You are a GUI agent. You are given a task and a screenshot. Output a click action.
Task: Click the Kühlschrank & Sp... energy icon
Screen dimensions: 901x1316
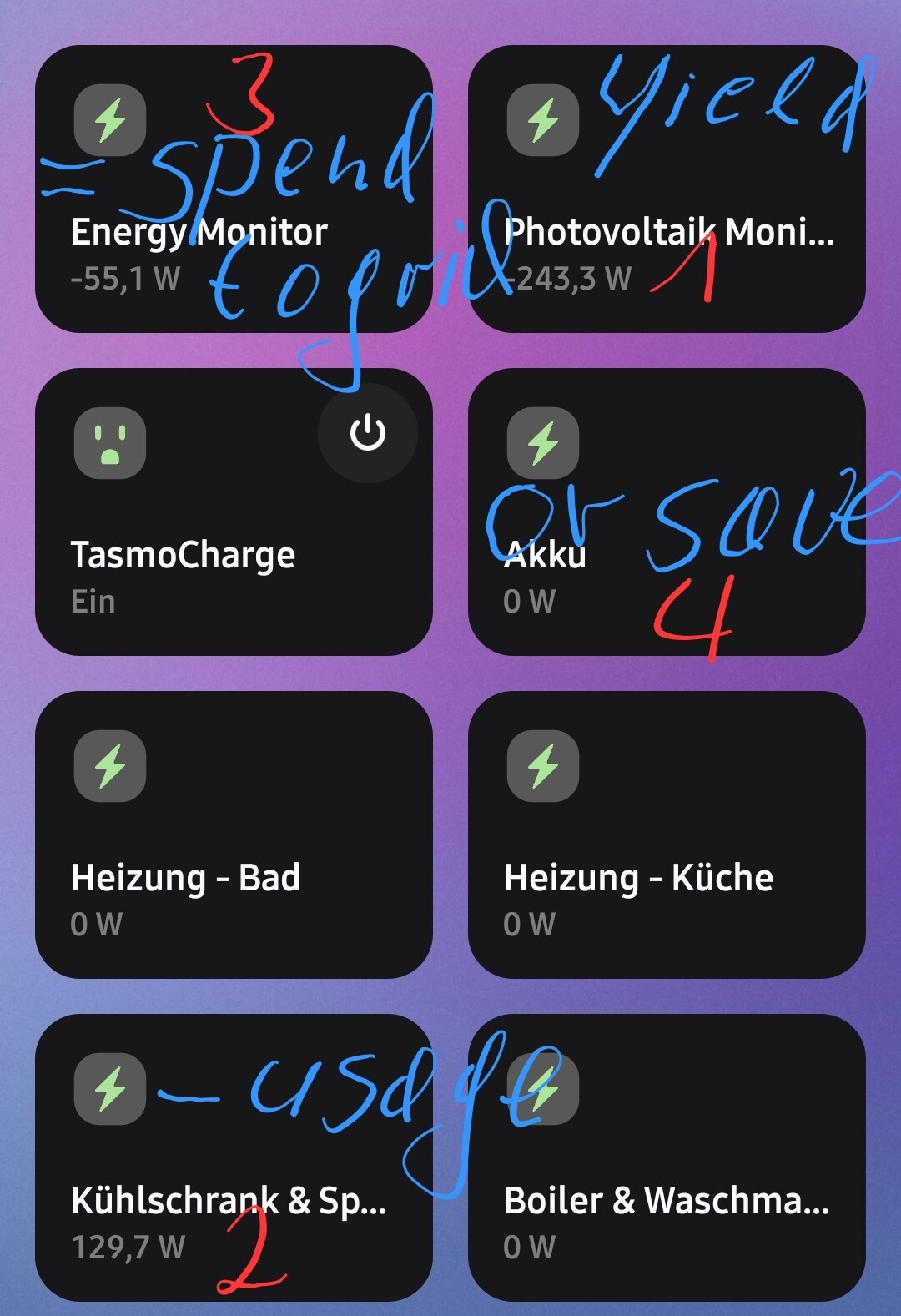pos(109,1087)
